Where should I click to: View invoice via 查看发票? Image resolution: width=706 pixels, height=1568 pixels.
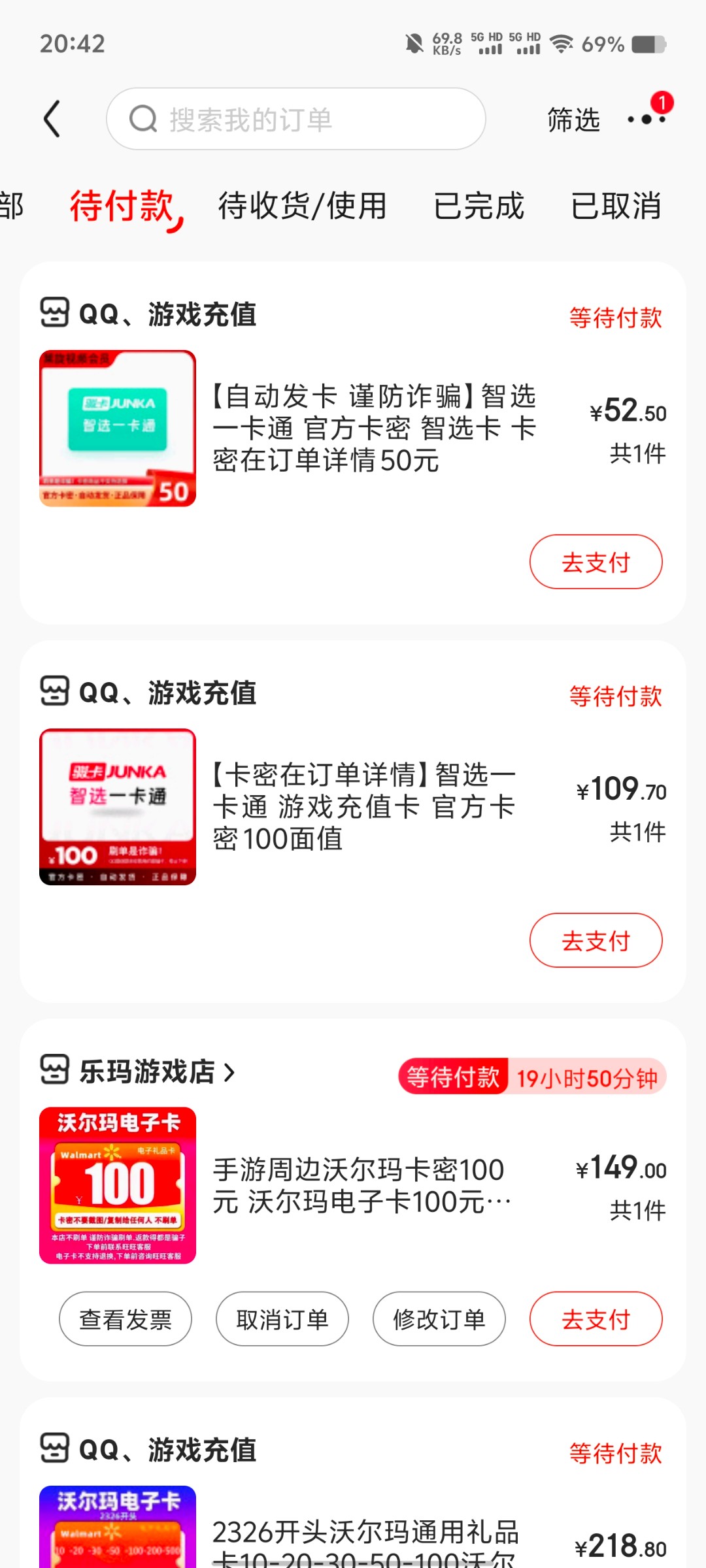126,1319
